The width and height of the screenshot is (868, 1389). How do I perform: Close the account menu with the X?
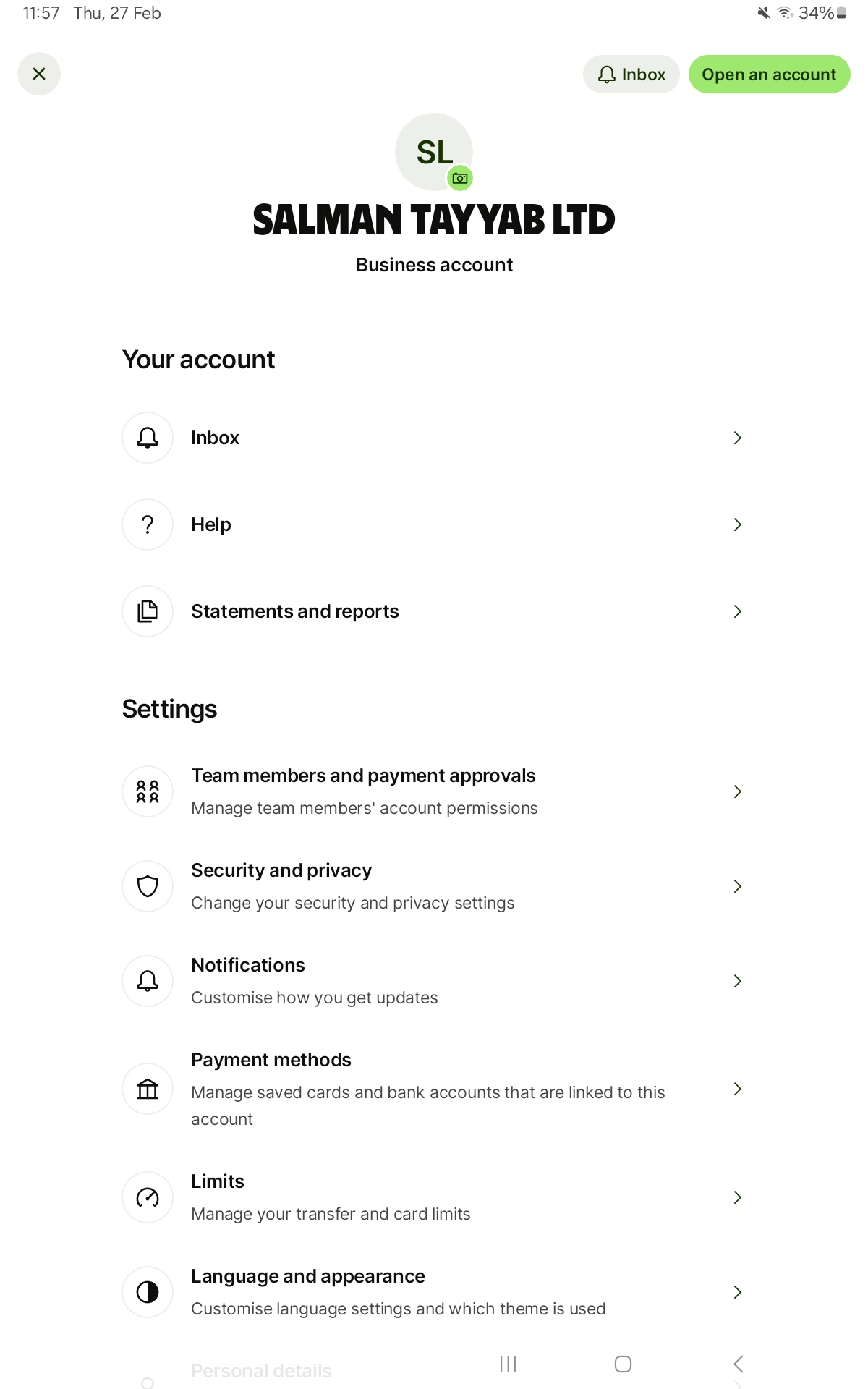point(39,74)
